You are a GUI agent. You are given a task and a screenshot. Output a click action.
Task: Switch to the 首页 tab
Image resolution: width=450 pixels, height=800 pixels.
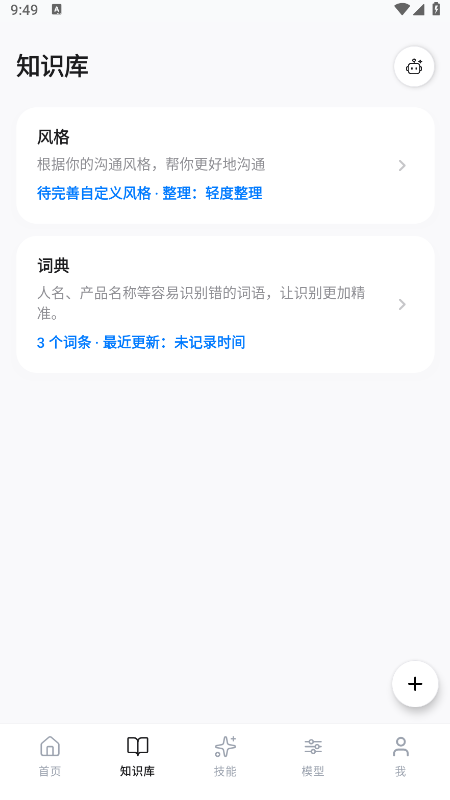[x=50, y=756]
